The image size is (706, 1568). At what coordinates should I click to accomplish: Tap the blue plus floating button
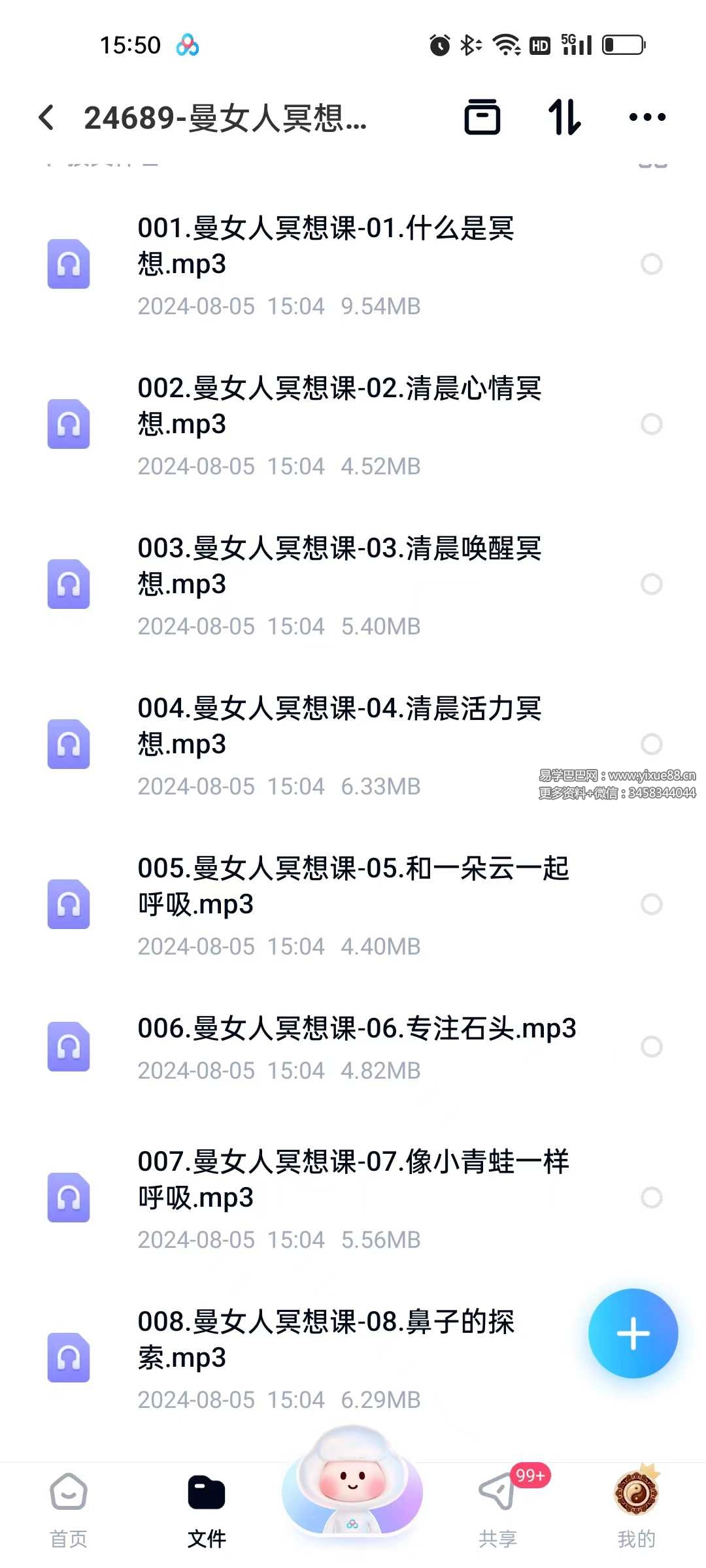633,1333
